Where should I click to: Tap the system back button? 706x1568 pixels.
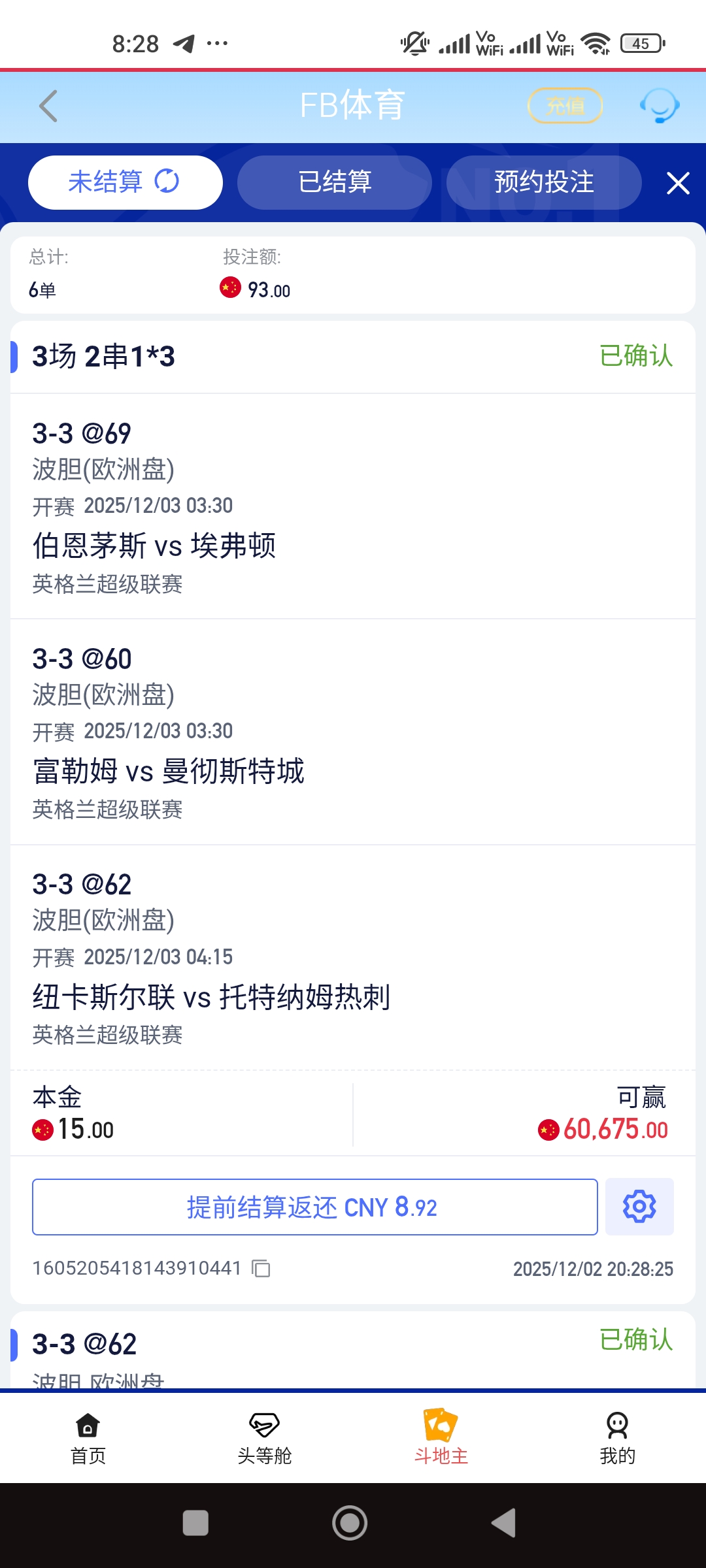point(504,1523)
